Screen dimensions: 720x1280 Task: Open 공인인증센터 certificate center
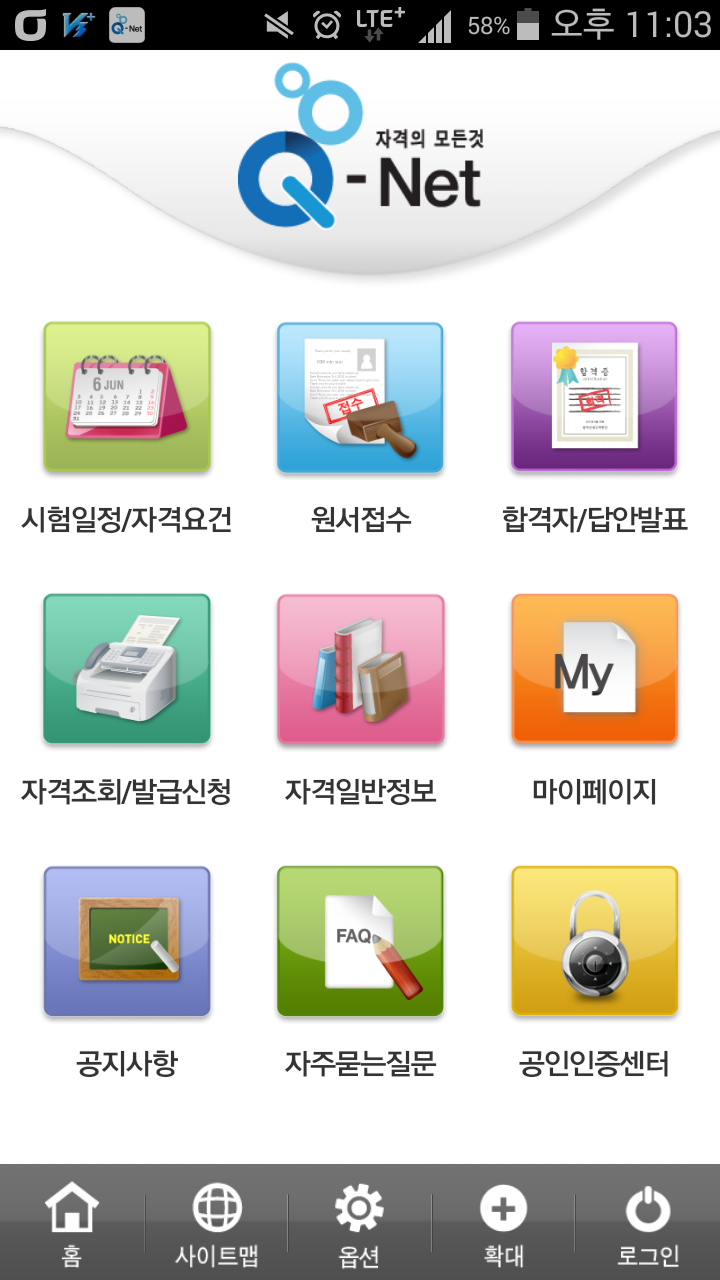point(594,941)
